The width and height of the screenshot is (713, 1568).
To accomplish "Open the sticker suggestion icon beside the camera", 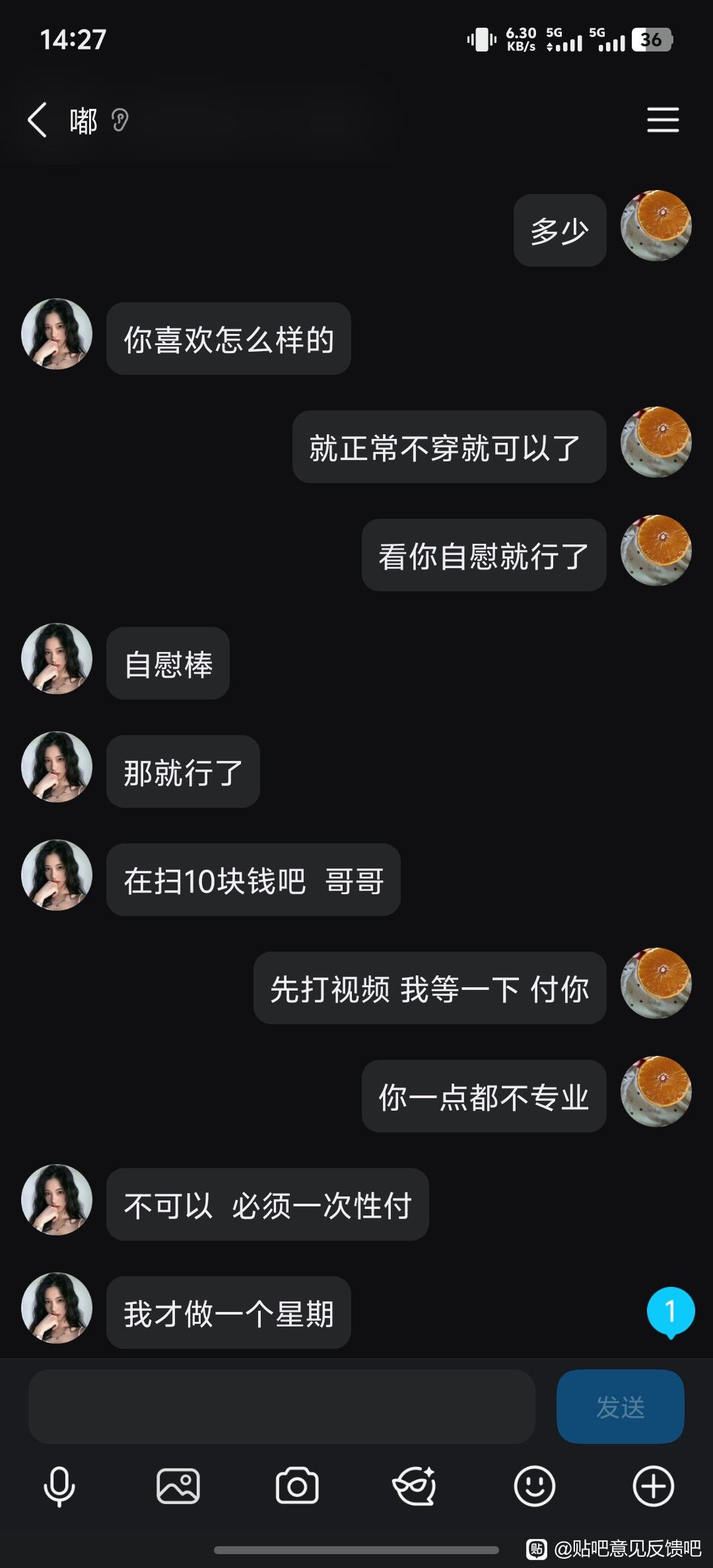I will [x=415, y=1487].
